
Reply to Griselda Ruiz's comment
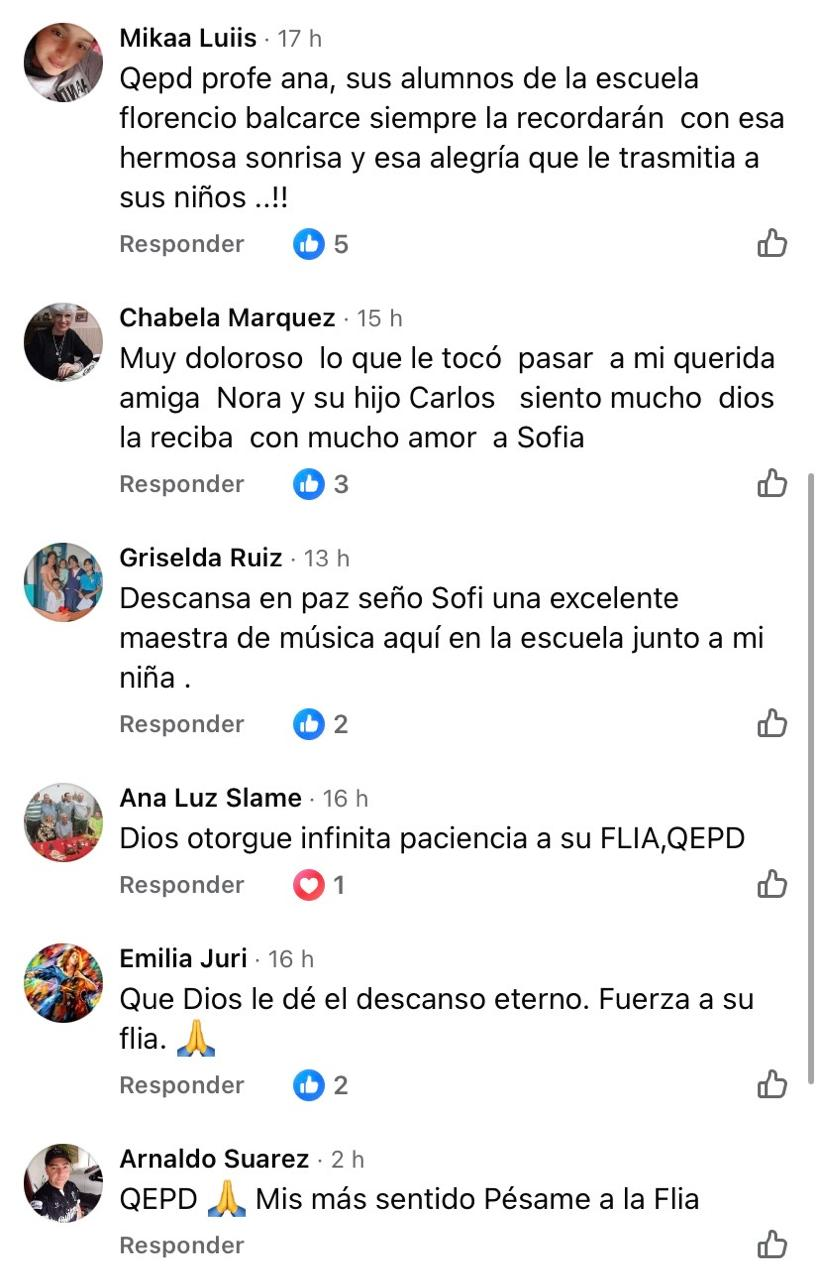[181, 724]
